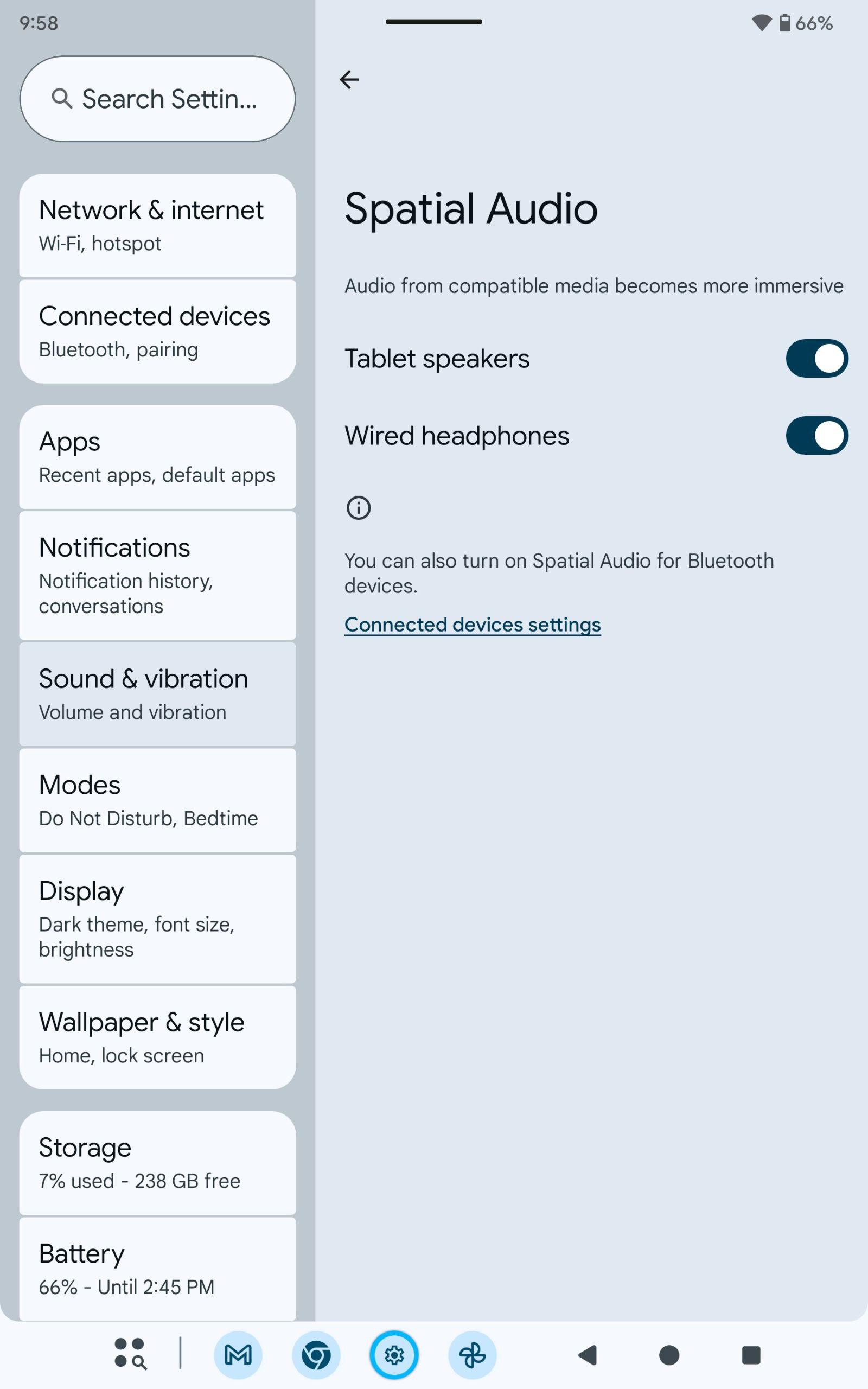Launch Chrome from the taskbar
The height and width of the screenshot is (1389, 868).
point(316,1355)
